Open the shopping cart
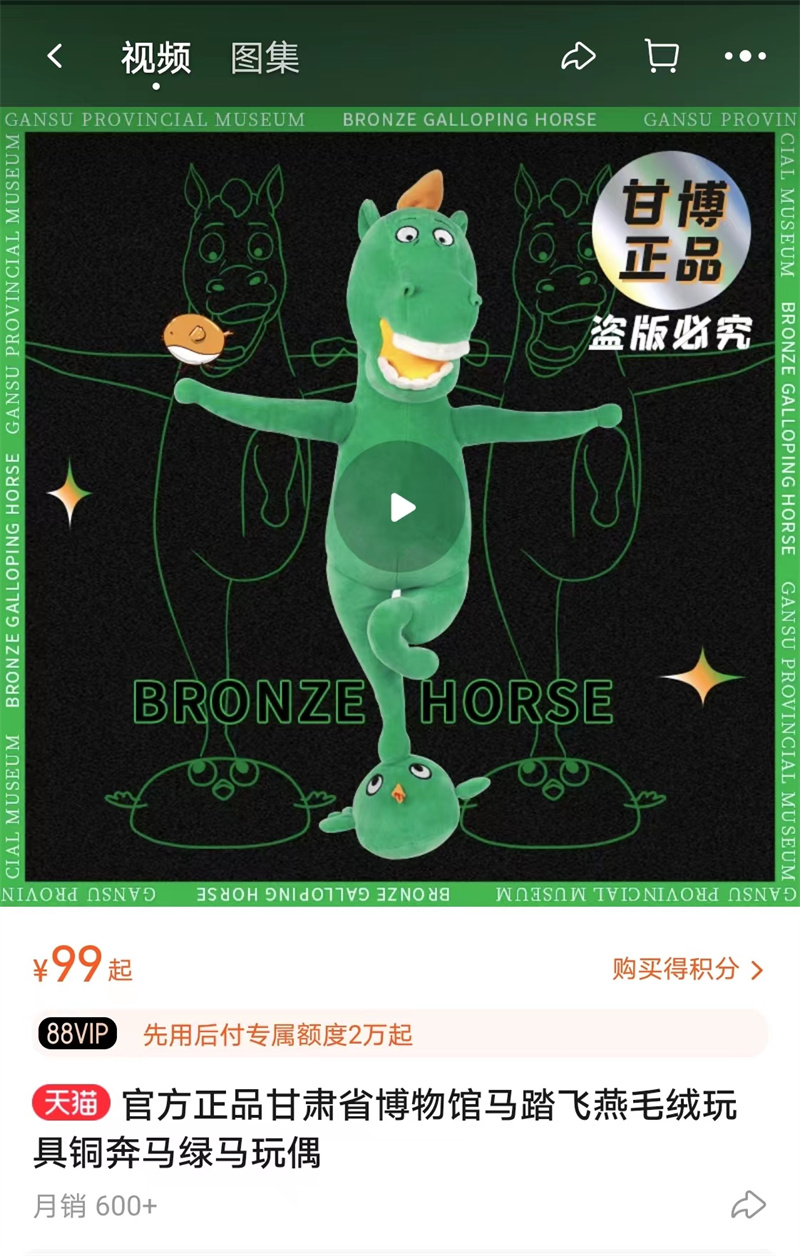 tap(661, 56)
